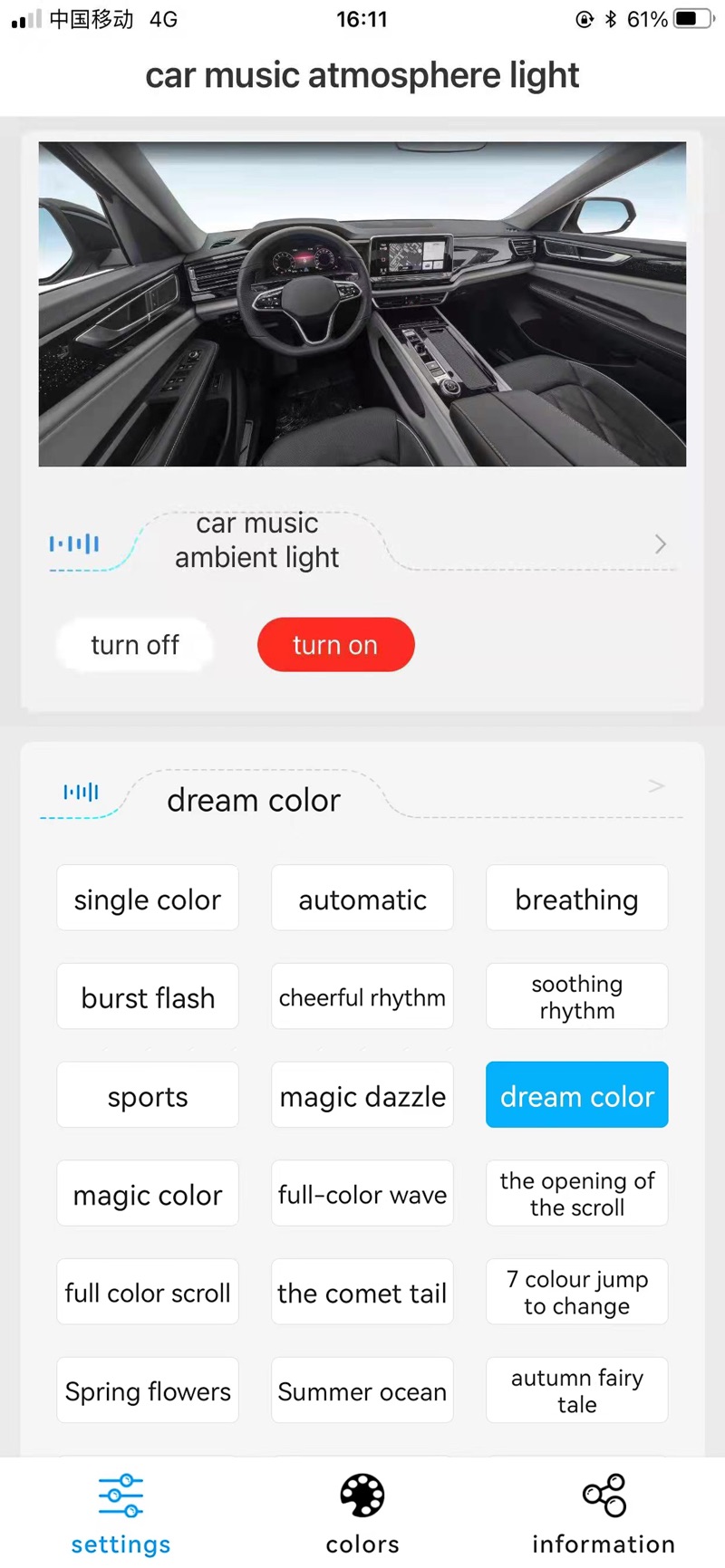This screenshot has height=1568, width=725.
Task: Expand the dream color section arrow
Action: 657,785
